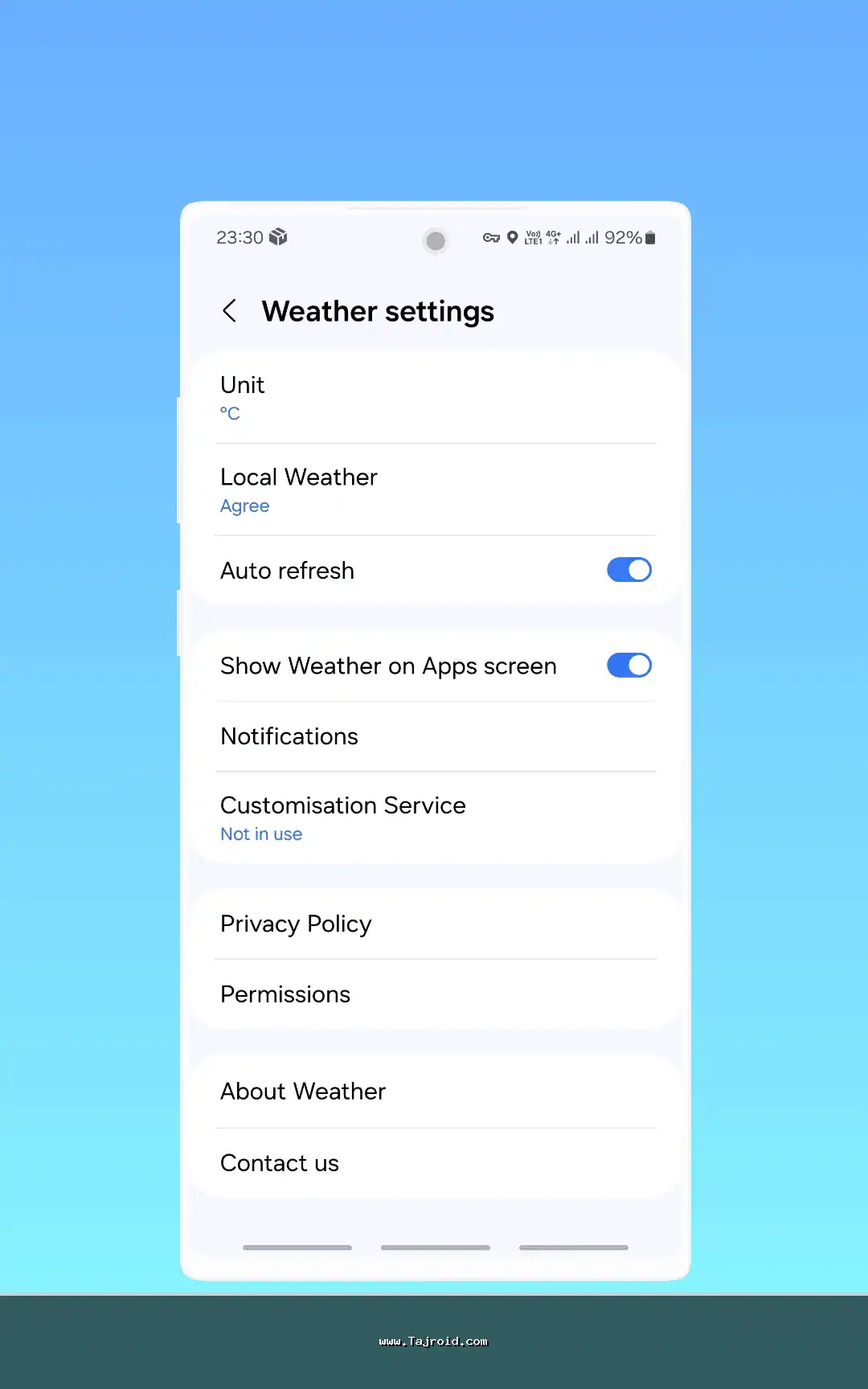This screenshot has height=1389, width=868.
Task: Turn off Auto refresh
Action: pos(628,570)
